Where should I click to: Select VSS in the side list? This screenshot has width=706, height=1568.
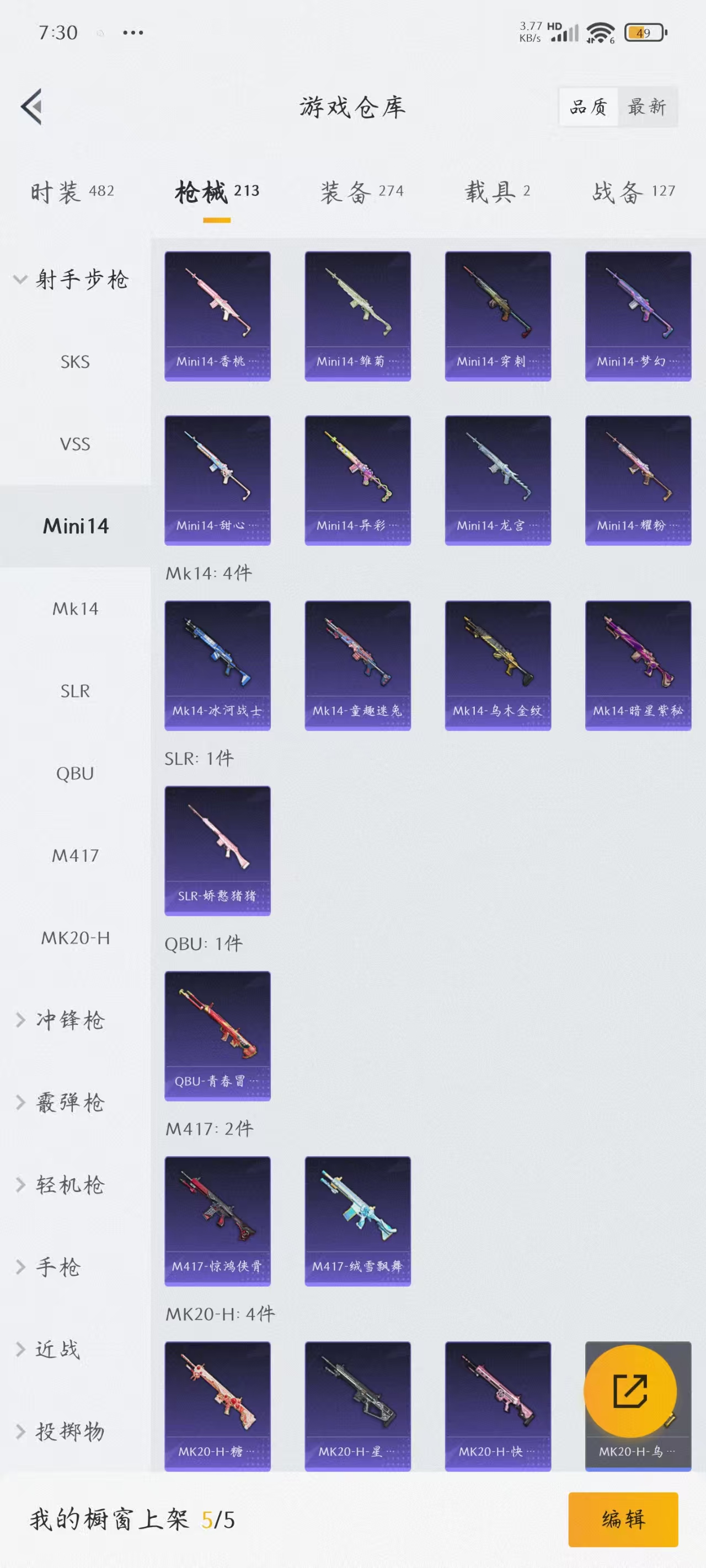pos(75,444)
